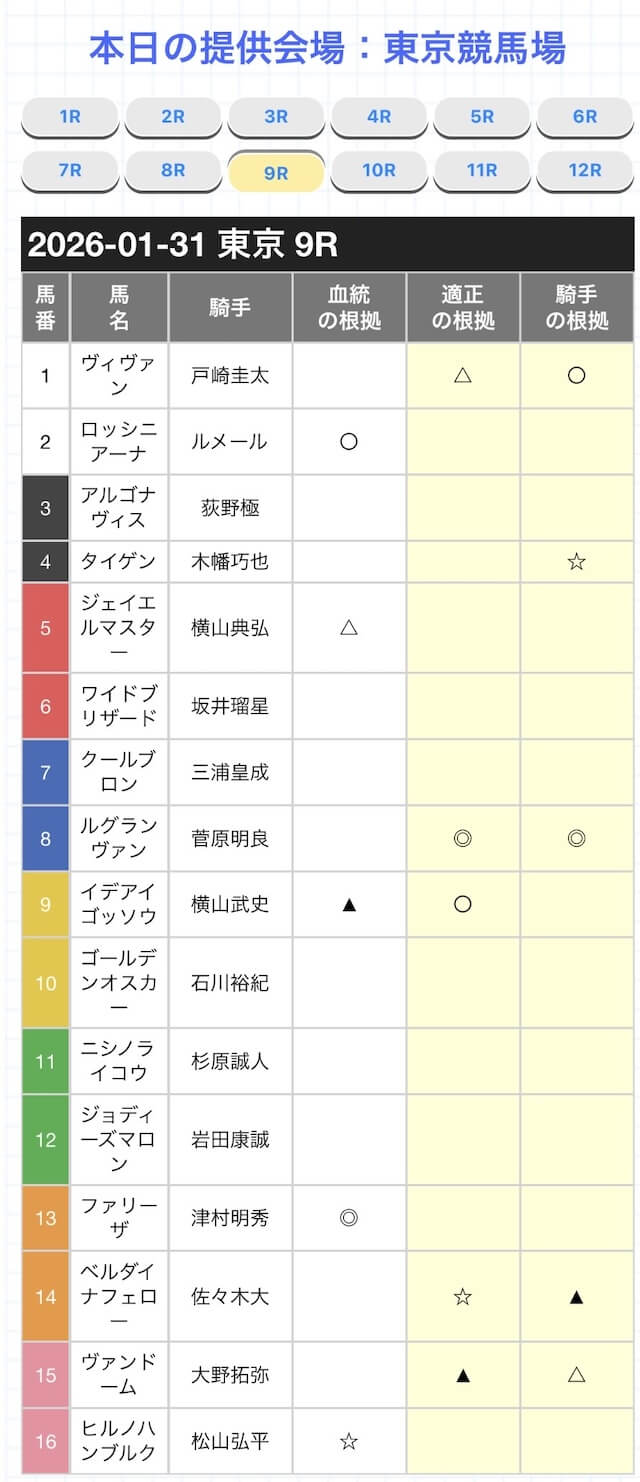View race 4R

379,117
